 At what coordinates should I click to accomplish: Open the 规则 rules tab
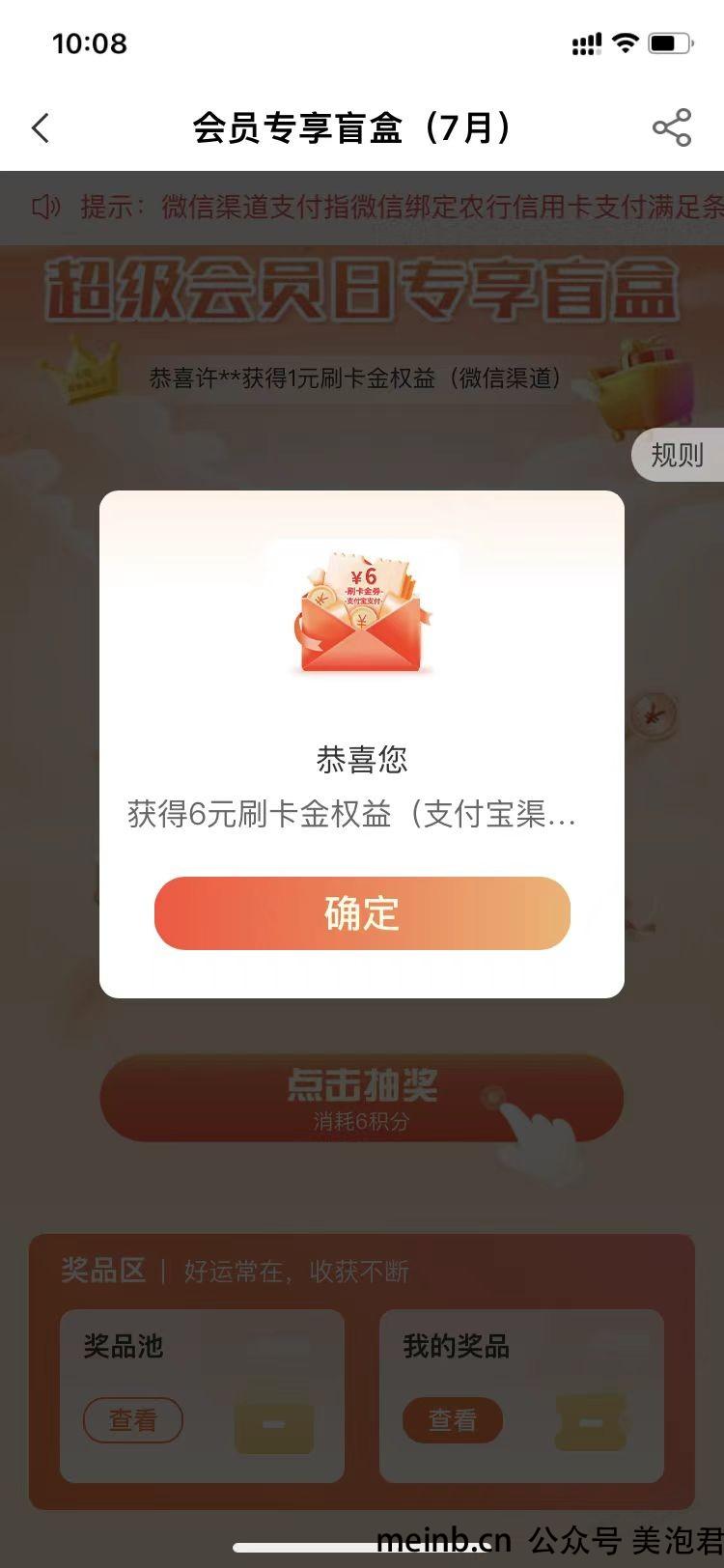point(678,455)
